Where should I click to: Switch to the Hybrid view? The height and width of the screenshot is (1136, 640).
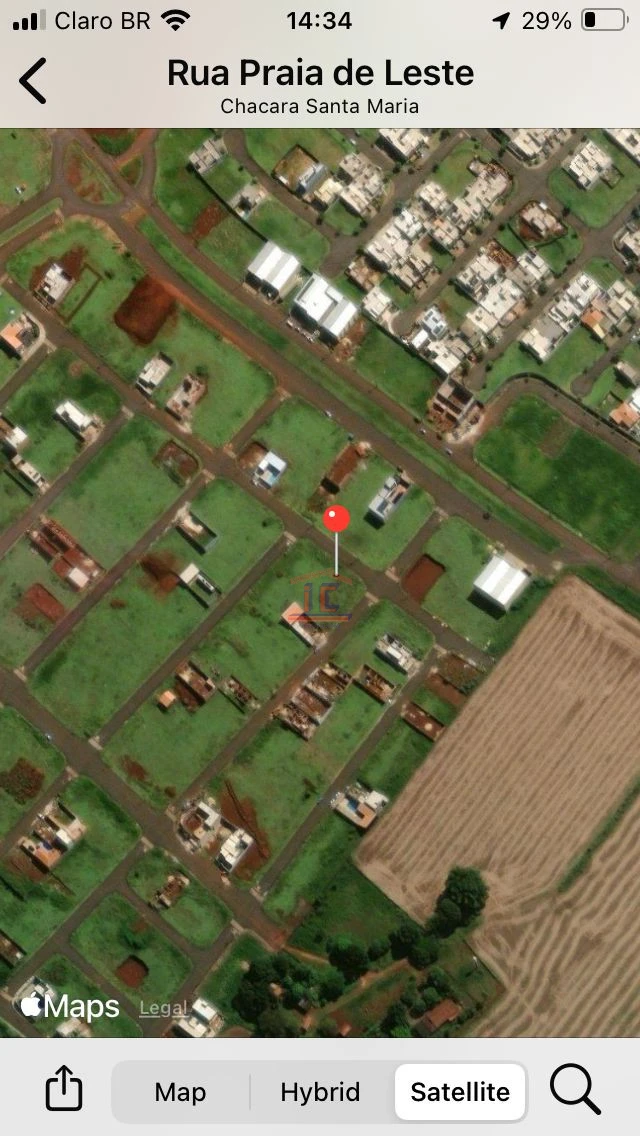320,1092
